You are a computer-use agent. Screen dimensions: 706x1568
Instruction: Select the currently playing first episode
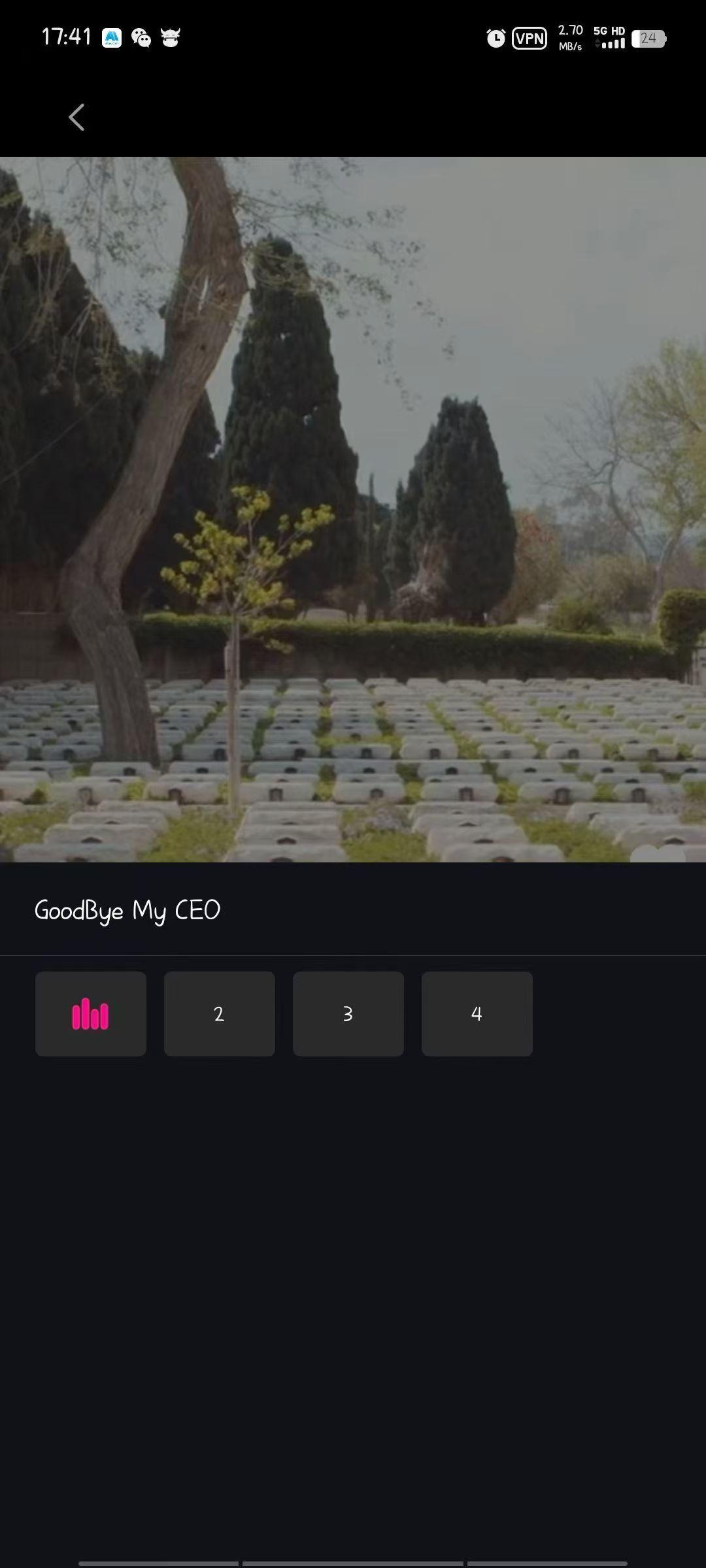click(91, 1014)
